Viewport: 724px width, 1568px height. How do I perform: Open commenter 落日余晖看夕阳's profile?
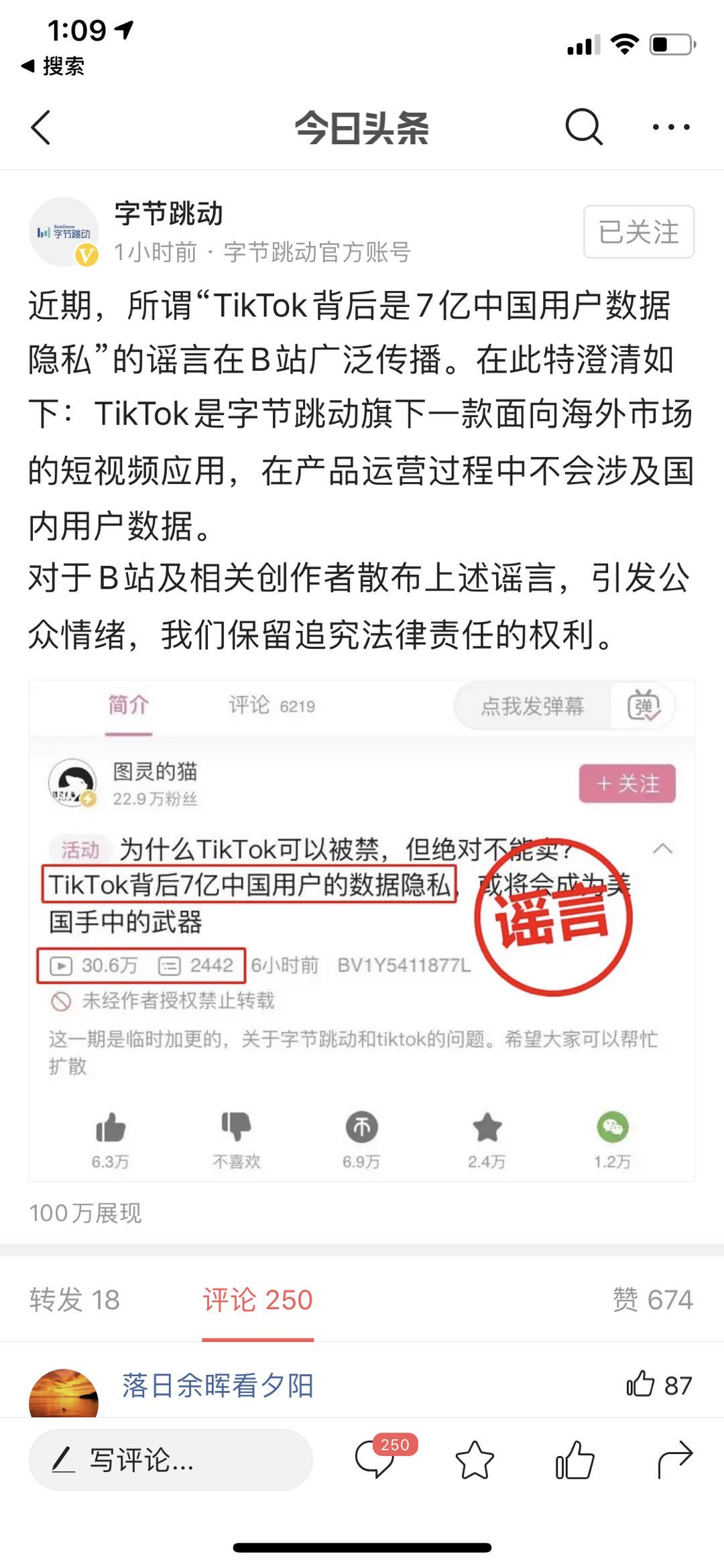click(218, 1385)
